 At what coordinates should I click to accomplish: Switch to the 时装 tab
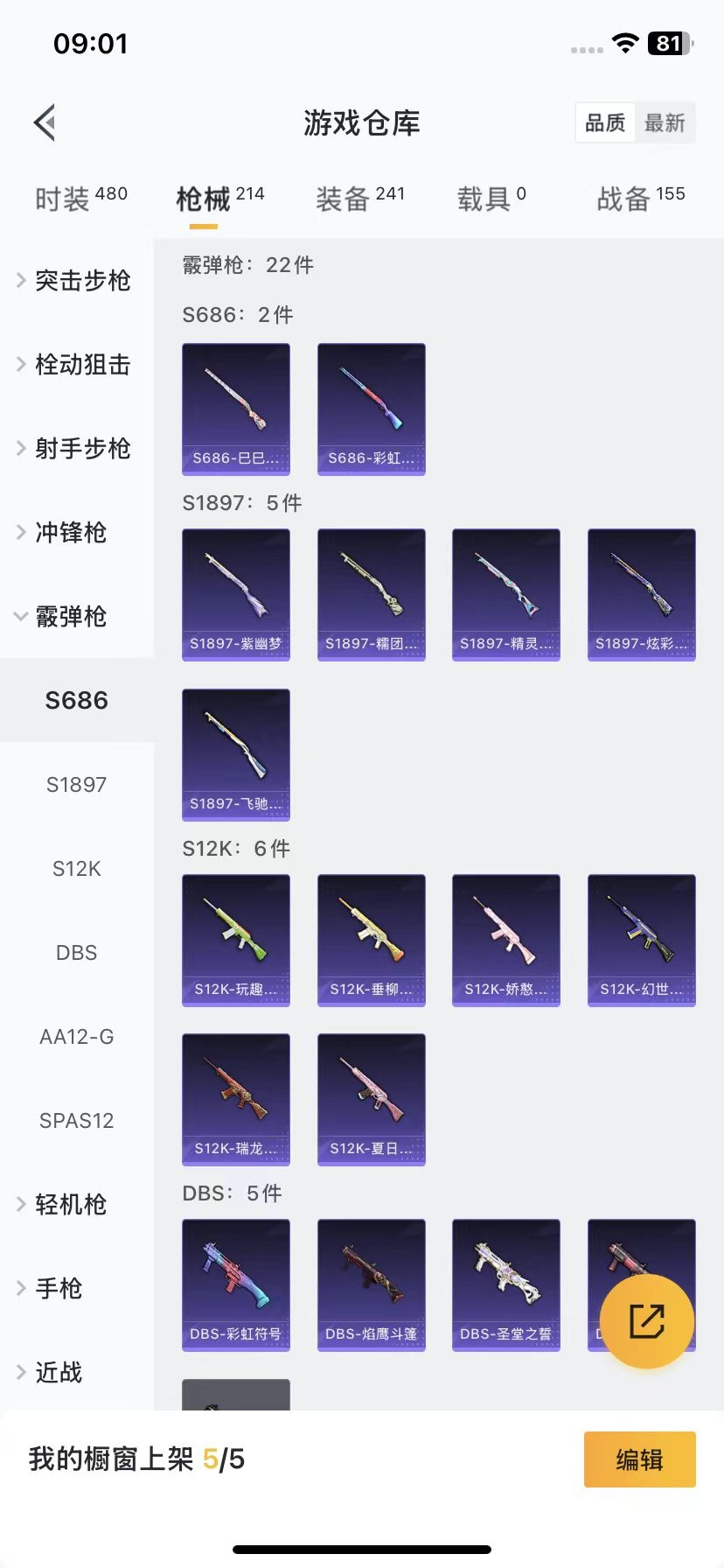(x=80, y=199)
